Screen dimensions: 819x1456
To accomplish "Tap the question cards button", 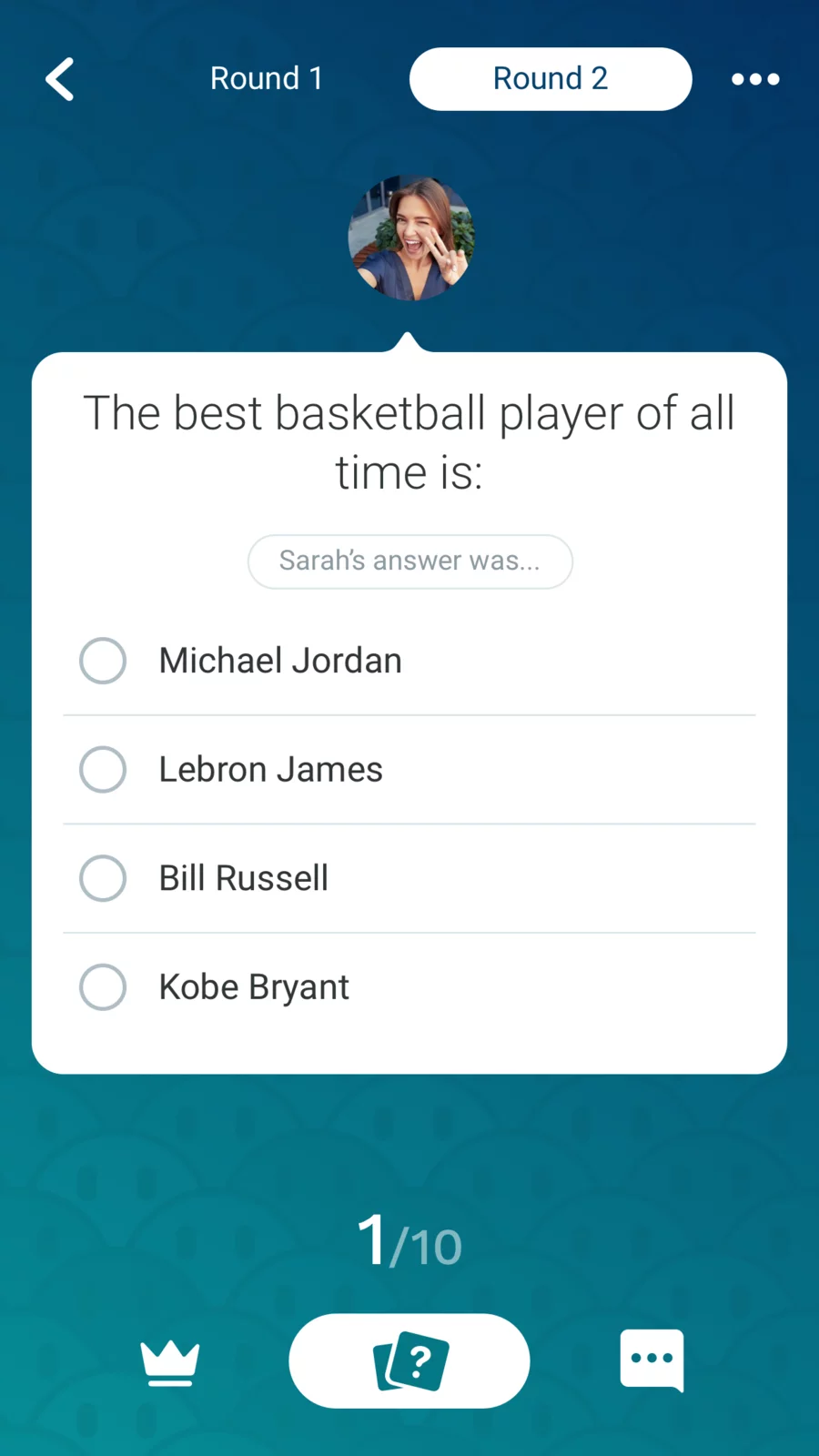I will 409,1360.
